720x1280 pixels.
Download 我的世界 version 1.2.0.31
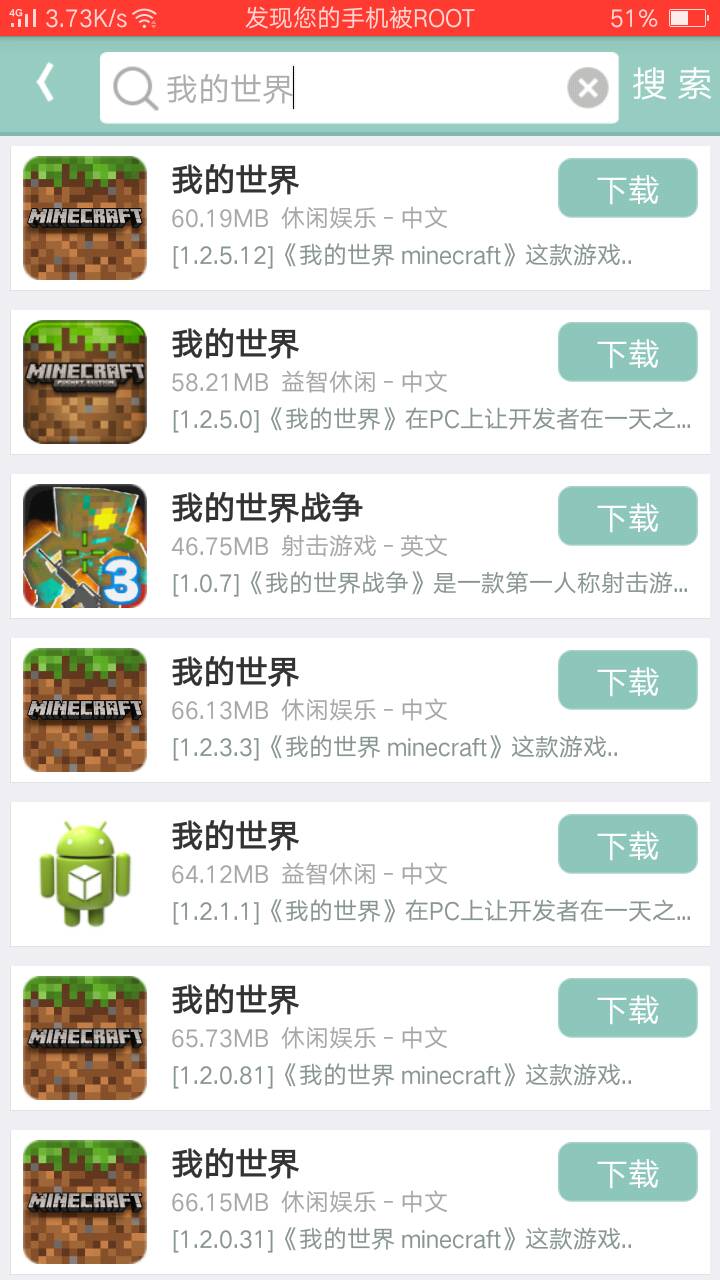[x=627, y=1172]
